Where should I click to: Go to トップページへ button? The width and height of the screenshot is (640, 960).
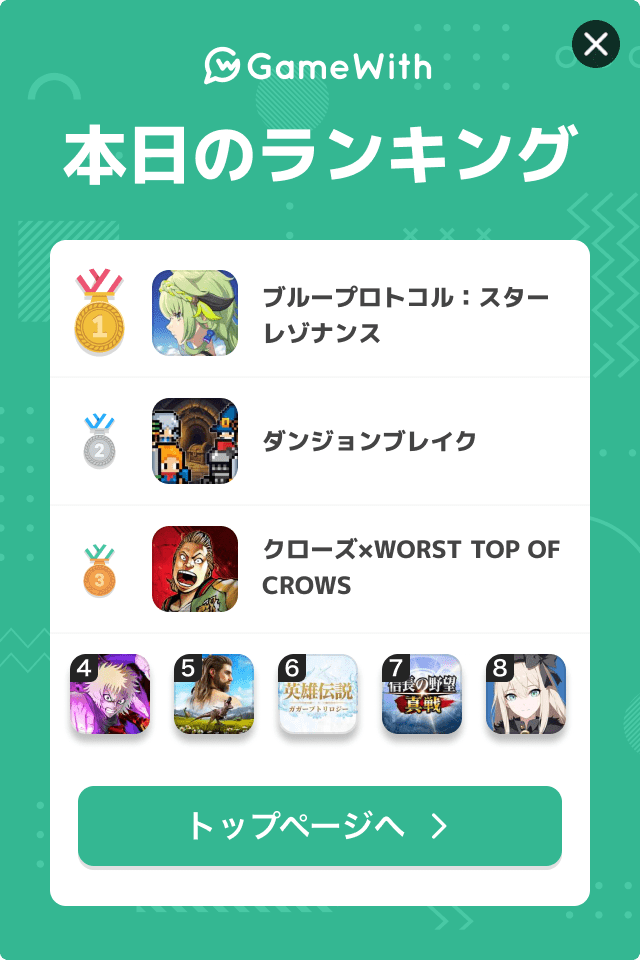(320, 825)
